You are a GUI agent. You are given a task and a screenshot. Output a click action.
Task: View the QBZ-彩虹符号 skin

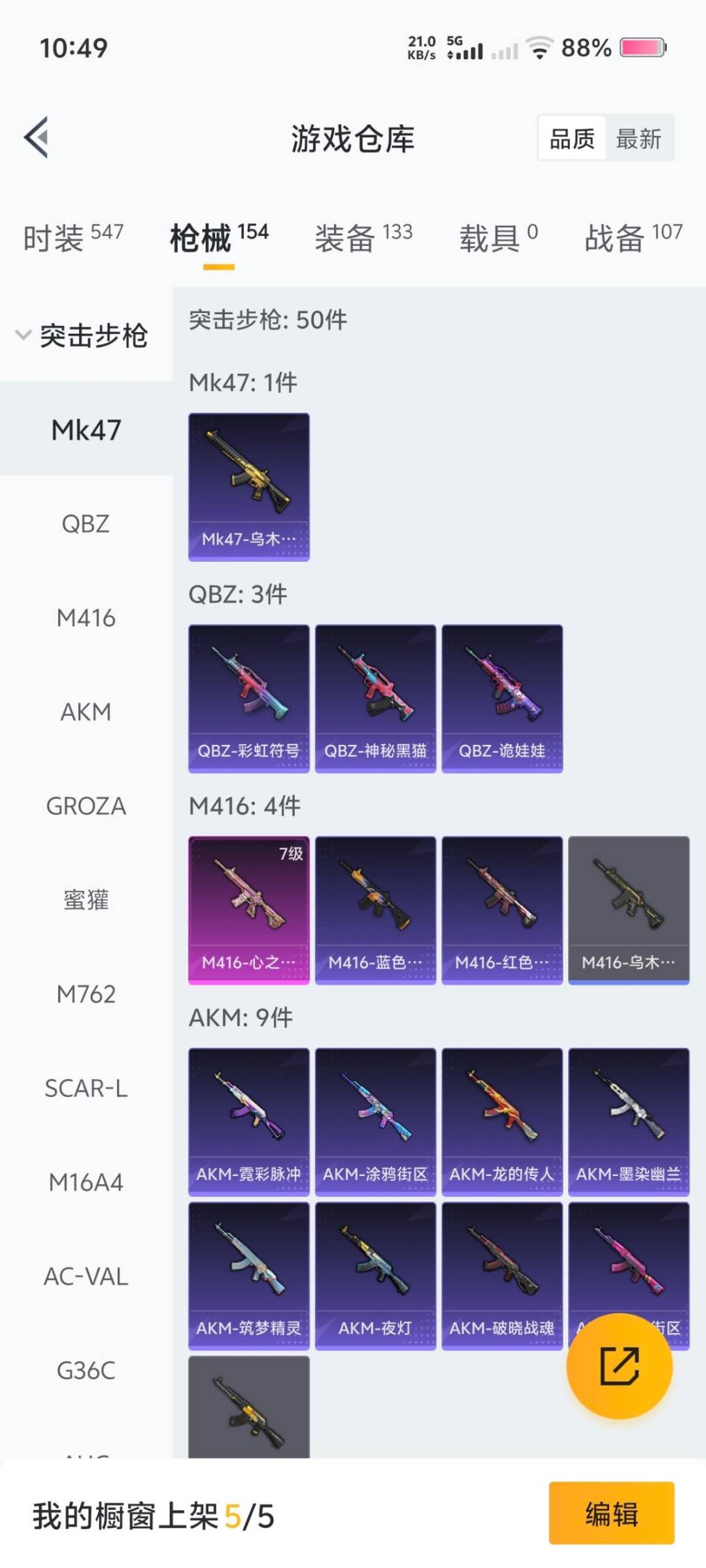[249, 698]
